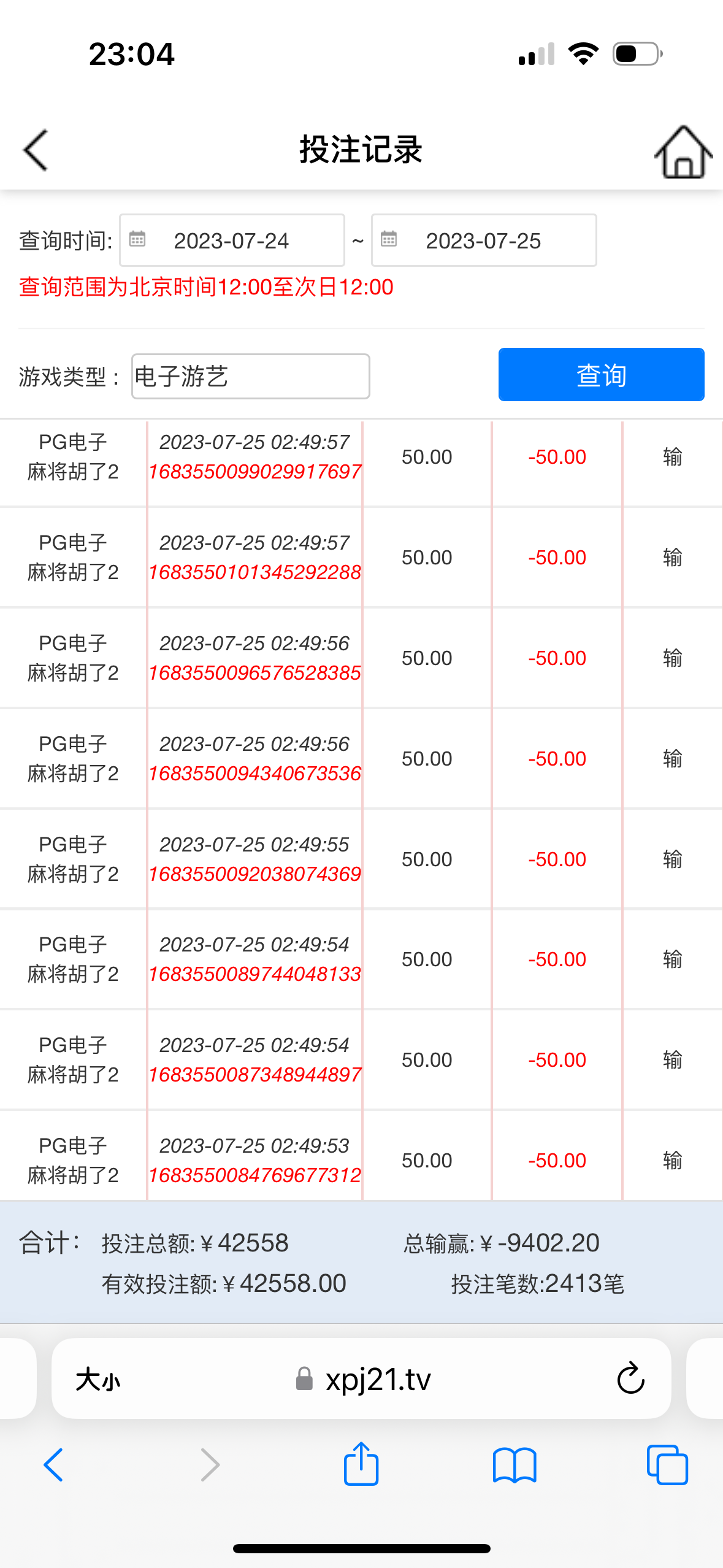The height and width of the screenshot is (1568, 723).
Task: Tap the blue 查询 button
Action: click(x=601, y=375)
